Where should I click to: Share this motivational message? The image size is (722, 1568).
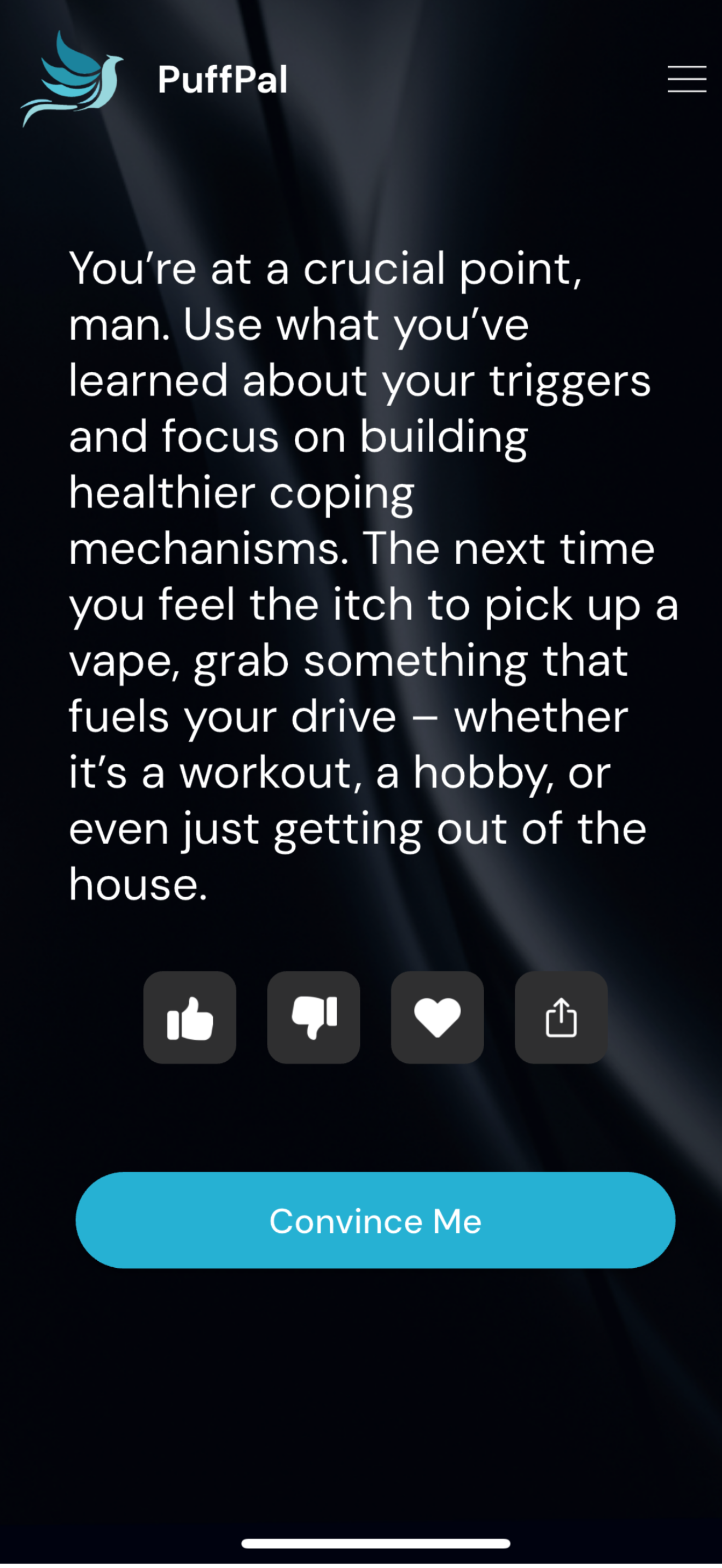point(561,1017)
